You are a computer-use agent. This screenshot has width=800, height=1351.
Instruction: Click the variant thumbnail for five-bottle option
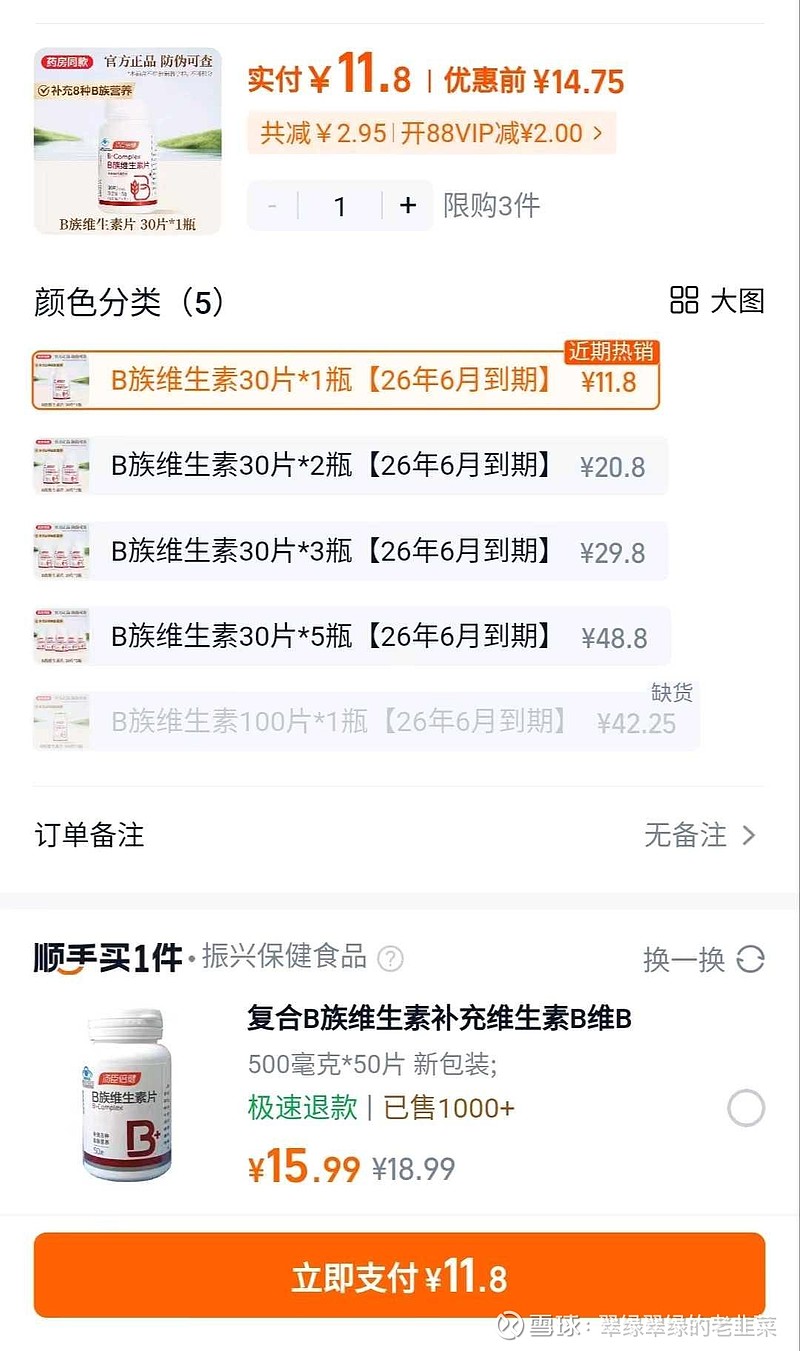coord(62,636)
